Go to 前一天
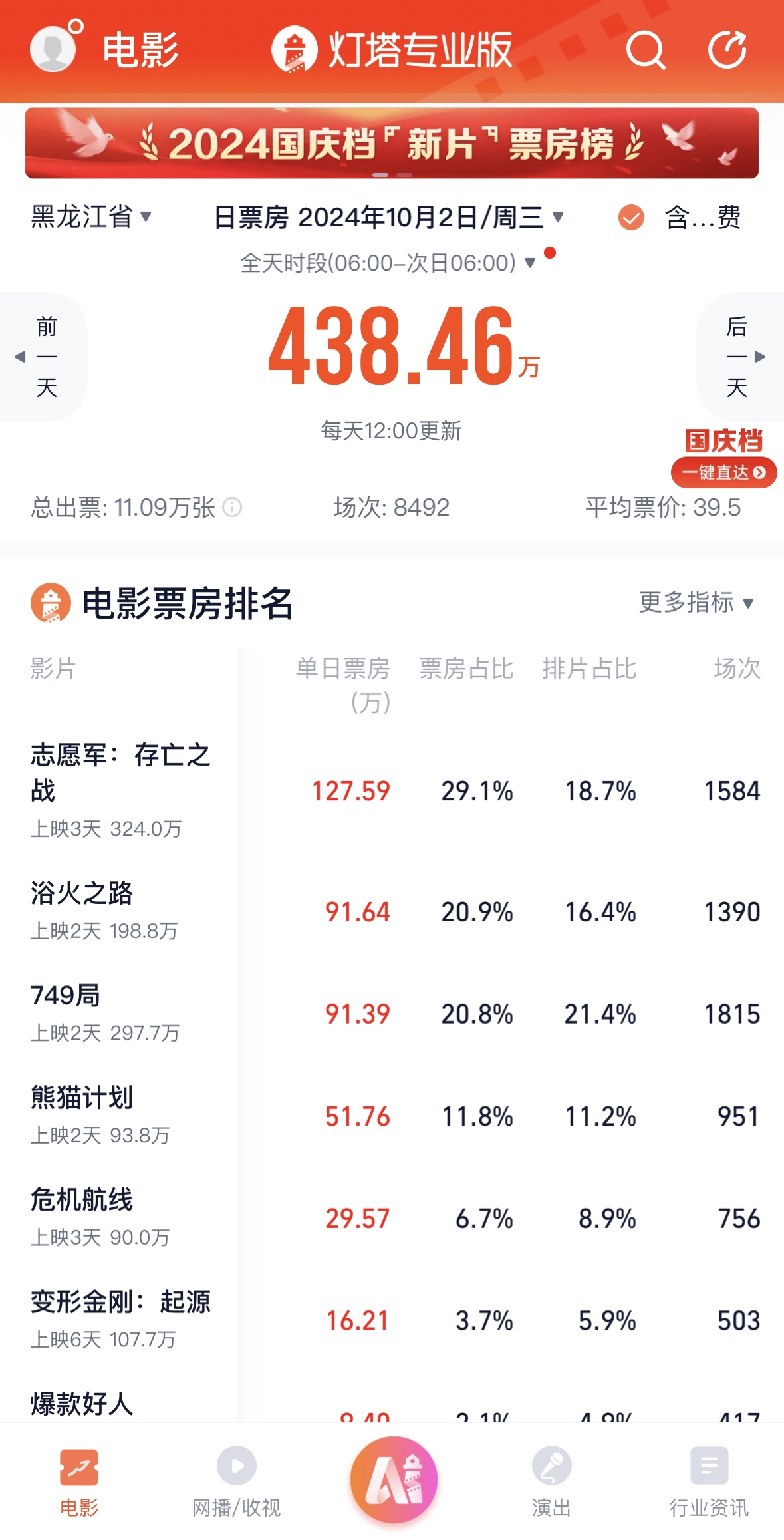 tap(44, 357)
